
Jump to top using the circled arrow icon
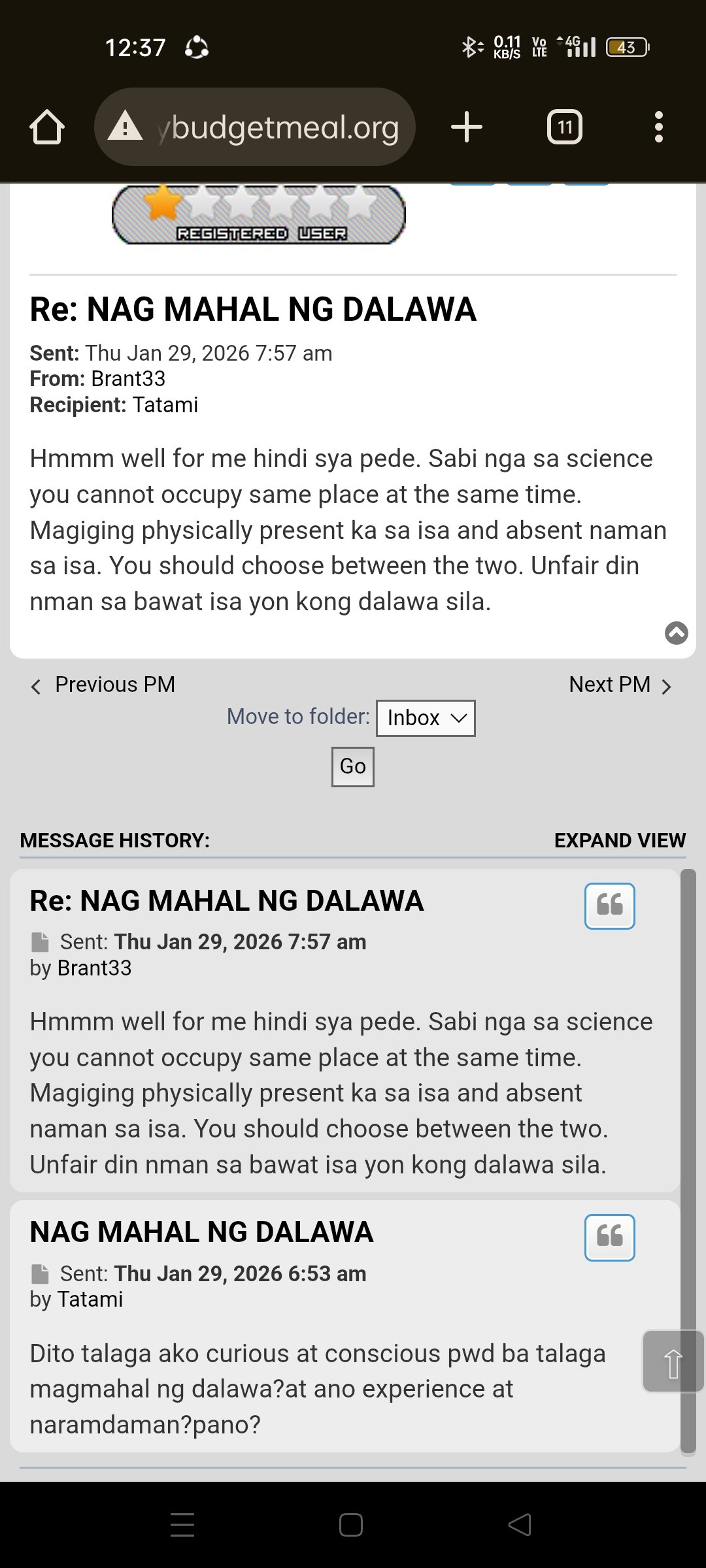coord(677,632)
